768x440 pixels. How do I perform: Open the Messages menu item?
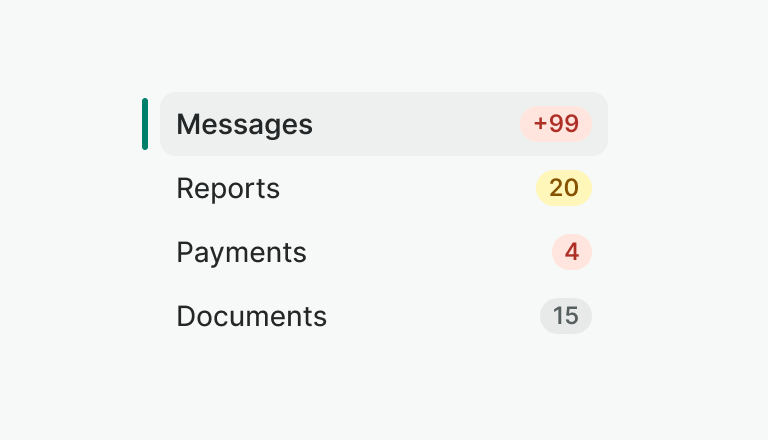(x=245, y=124)
